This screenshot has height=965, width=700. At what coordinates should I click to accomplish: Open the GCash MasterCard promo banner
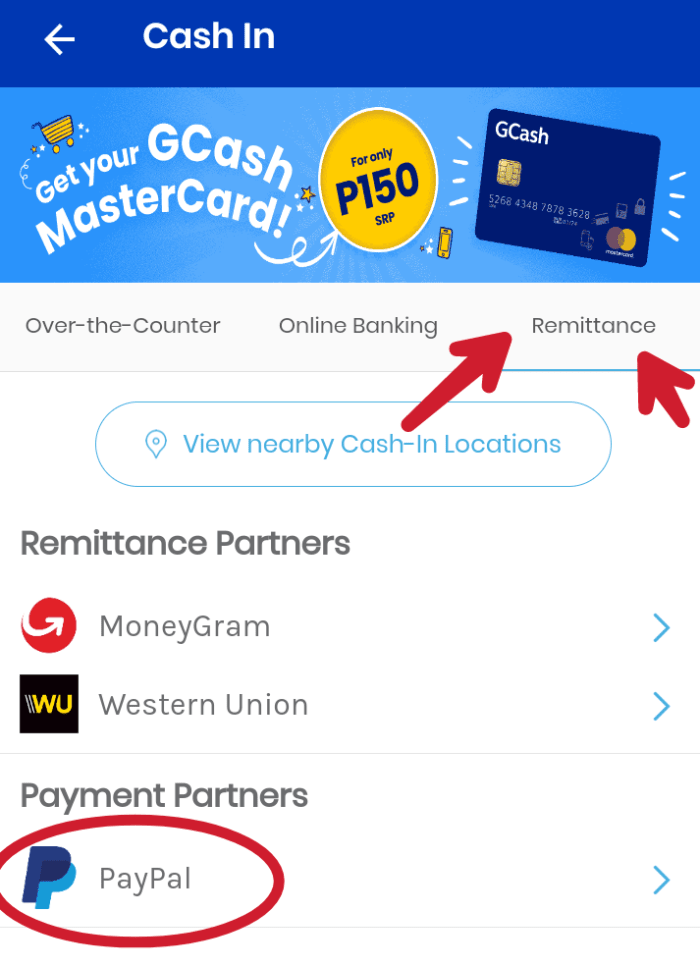350,185
